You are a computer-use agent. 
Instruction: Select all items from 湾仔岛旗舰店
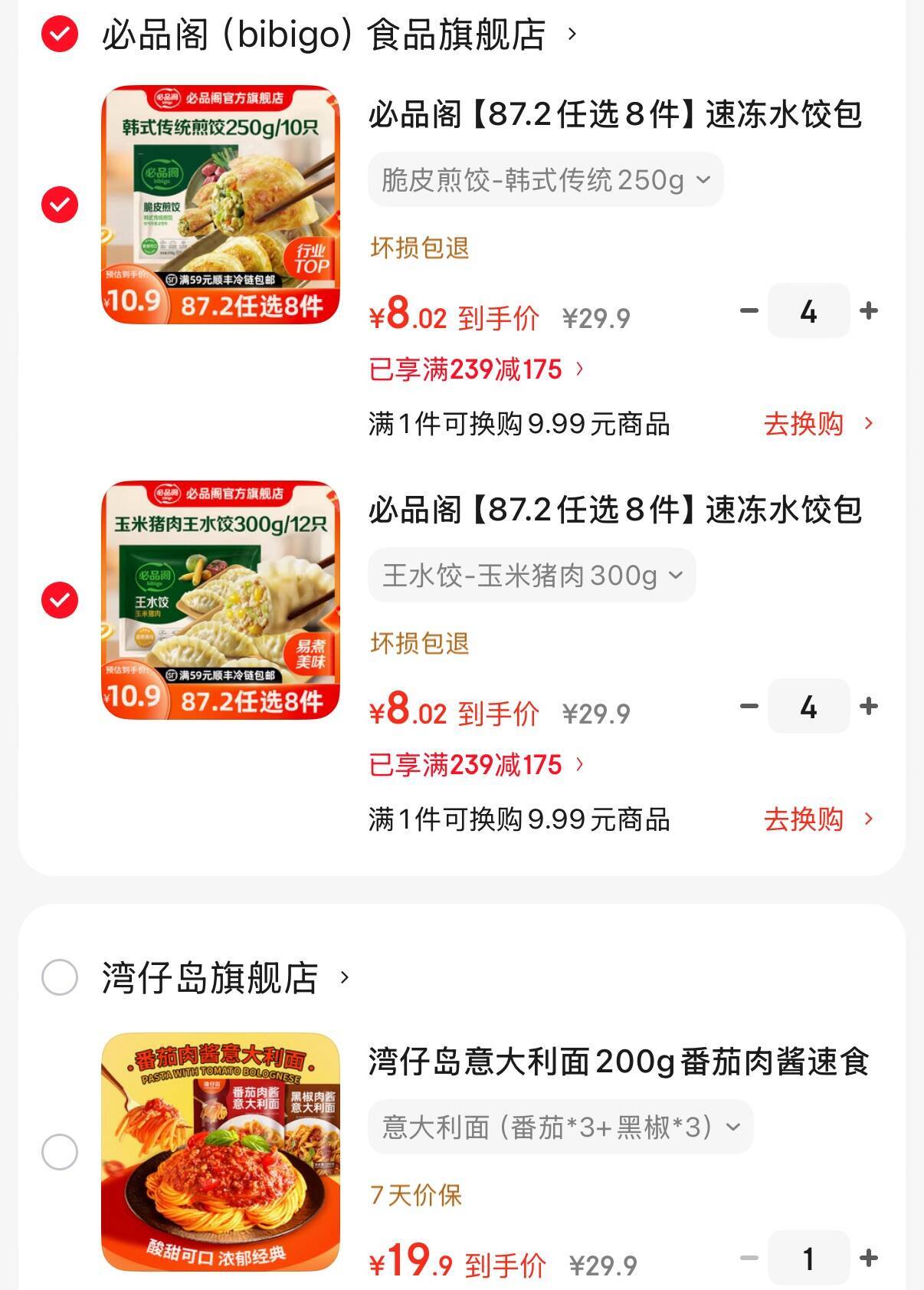[60, 977]
